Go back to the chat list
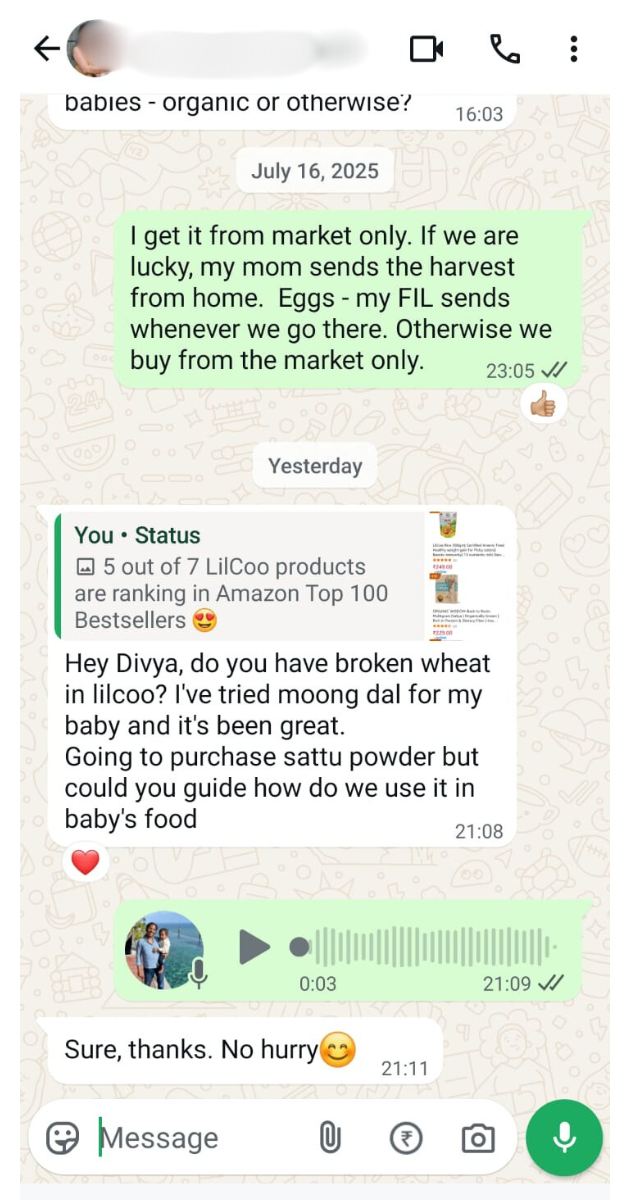Screen dimensions: 630x1200 [x=45, y=48]
